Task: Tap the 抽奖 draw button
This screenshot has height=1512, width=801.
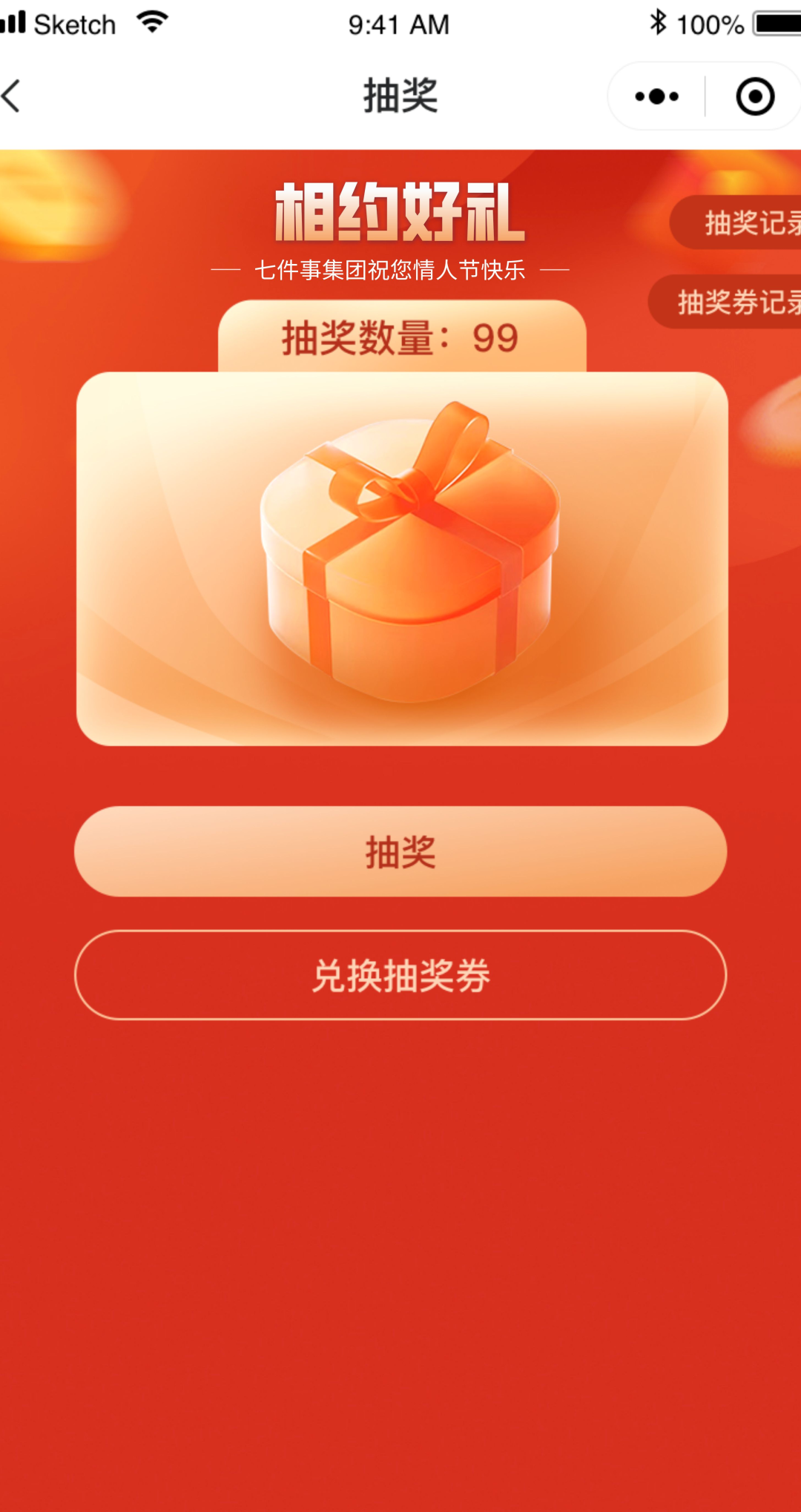Action: [x=400, y=851]
